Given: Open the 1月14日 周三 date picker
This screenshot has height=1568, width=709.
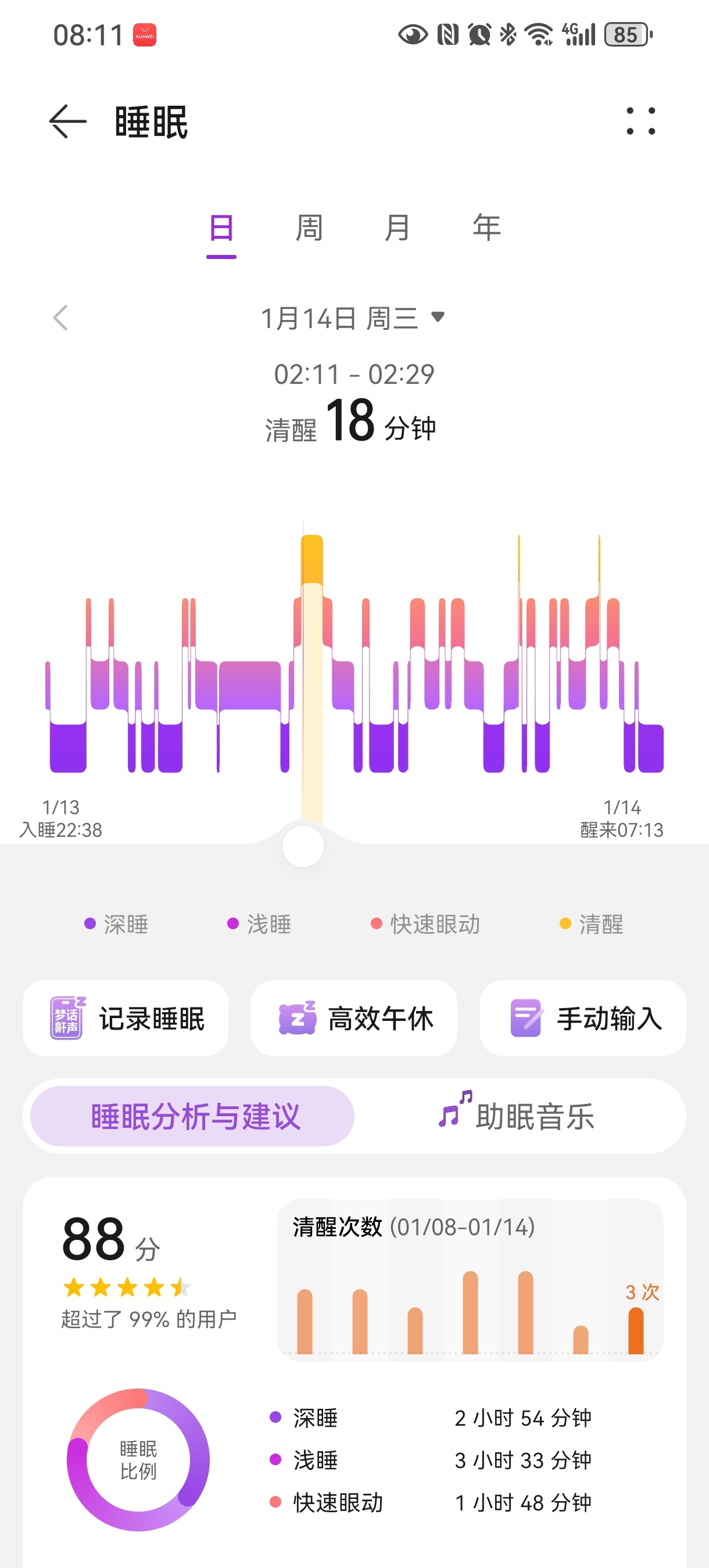Looking at the screenshot, I should (353, 318).
